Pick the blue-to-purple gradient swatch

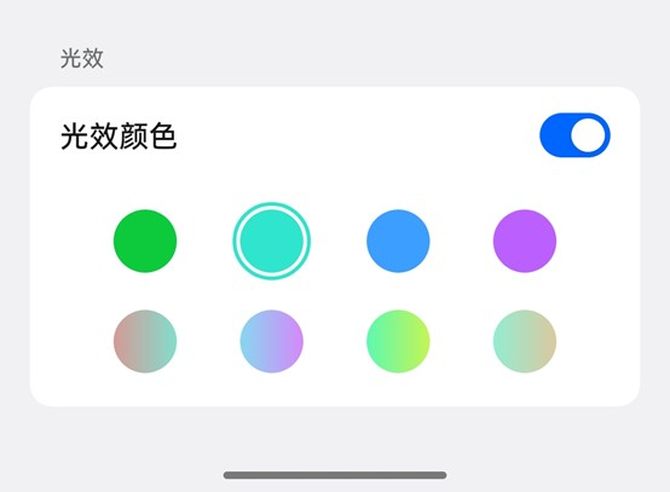[x=271, y=341]
